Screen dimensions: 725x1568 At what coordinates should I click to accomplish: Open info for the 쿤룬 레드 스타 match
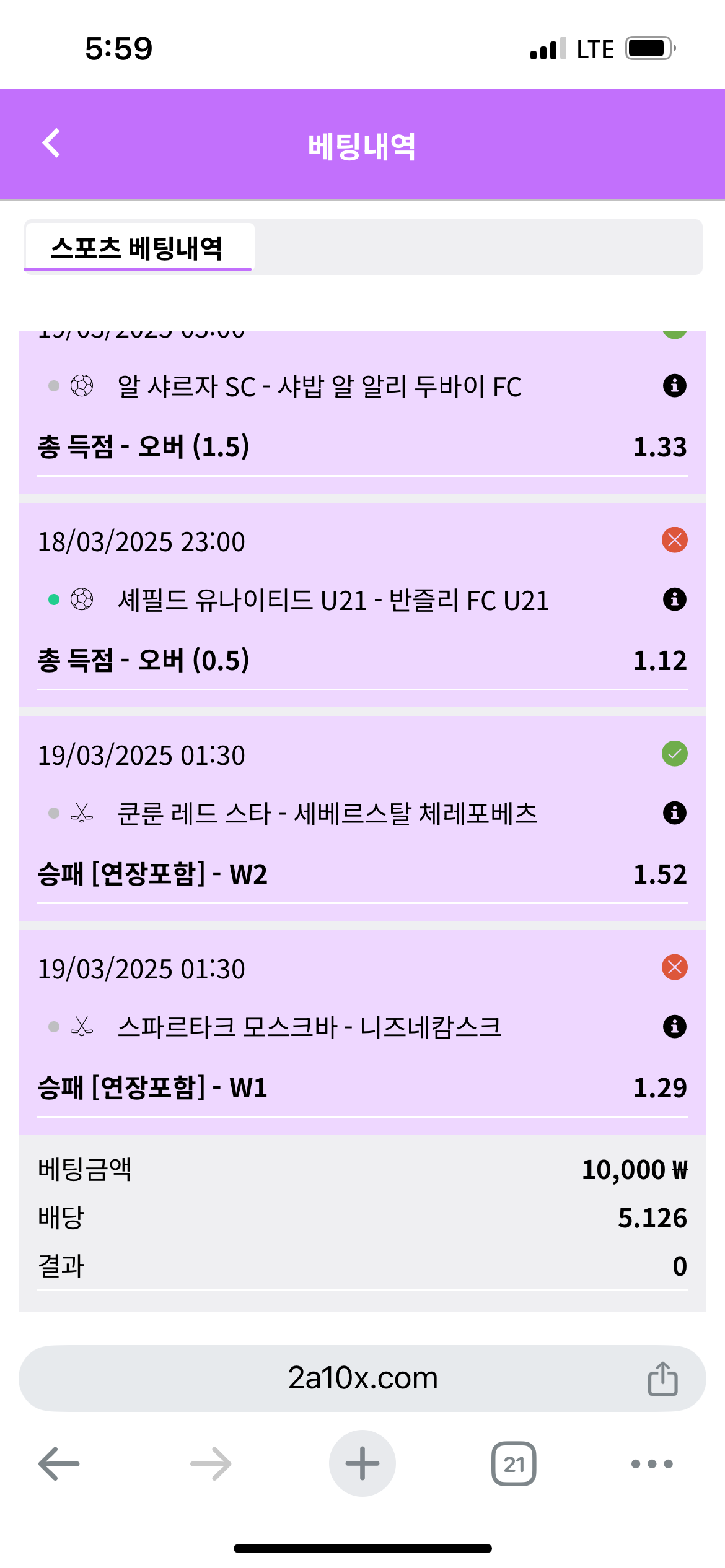(674, 813)
